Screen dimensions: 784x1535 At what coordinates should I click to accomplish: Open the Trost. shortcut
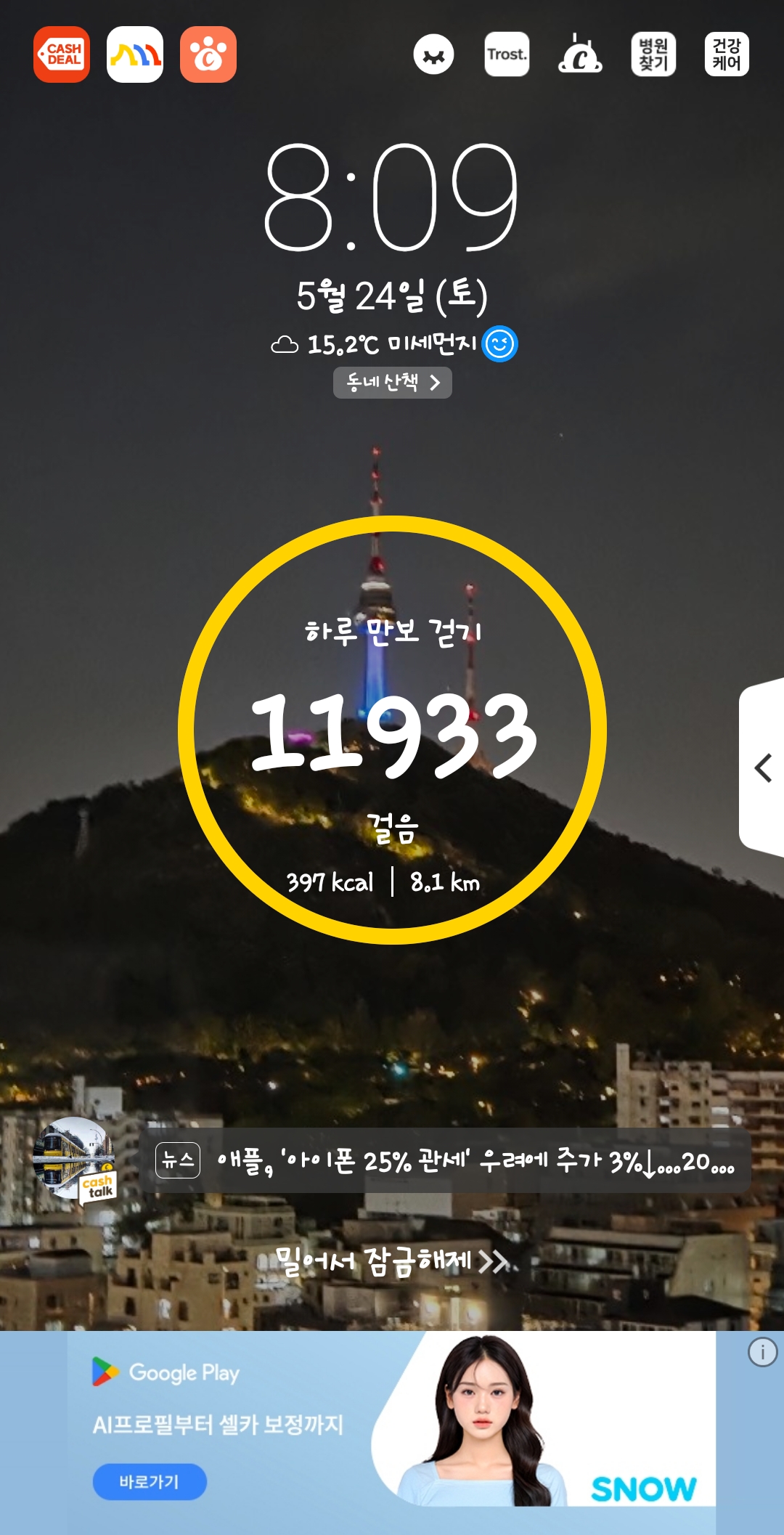point(507,54)
